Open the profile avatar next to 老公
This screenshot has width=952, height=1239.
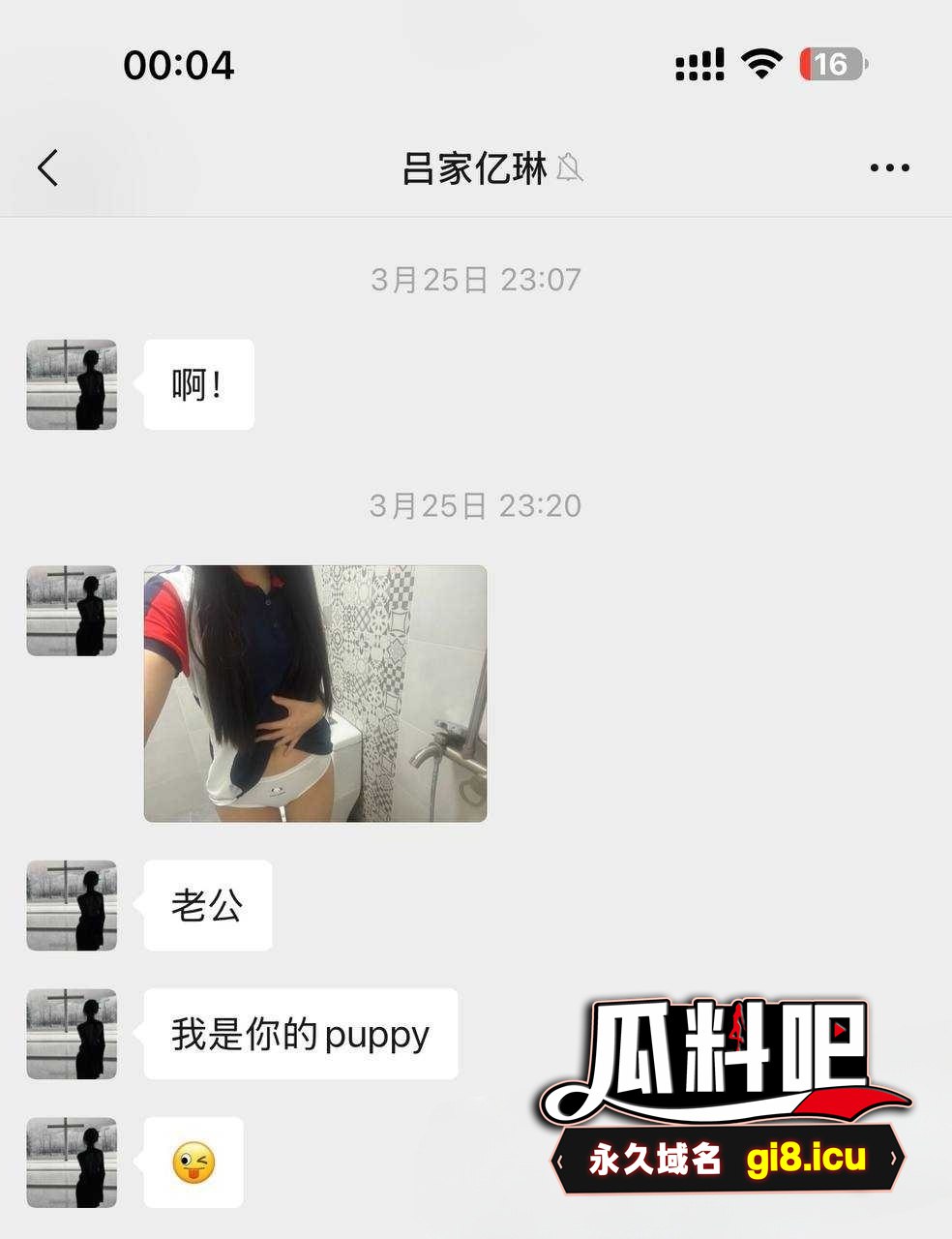point(72,905)
